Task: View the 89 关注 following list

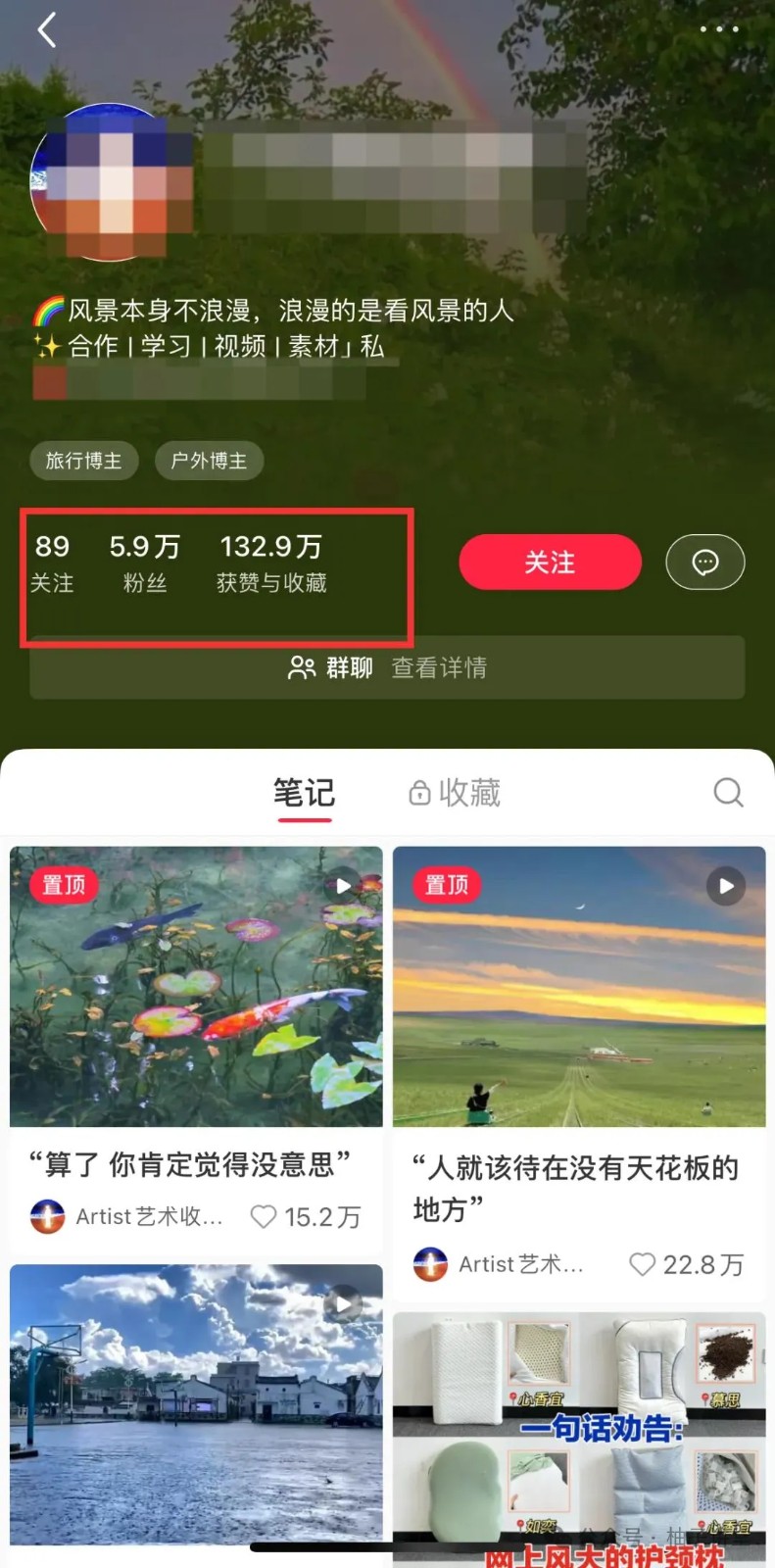Action: 52,563
